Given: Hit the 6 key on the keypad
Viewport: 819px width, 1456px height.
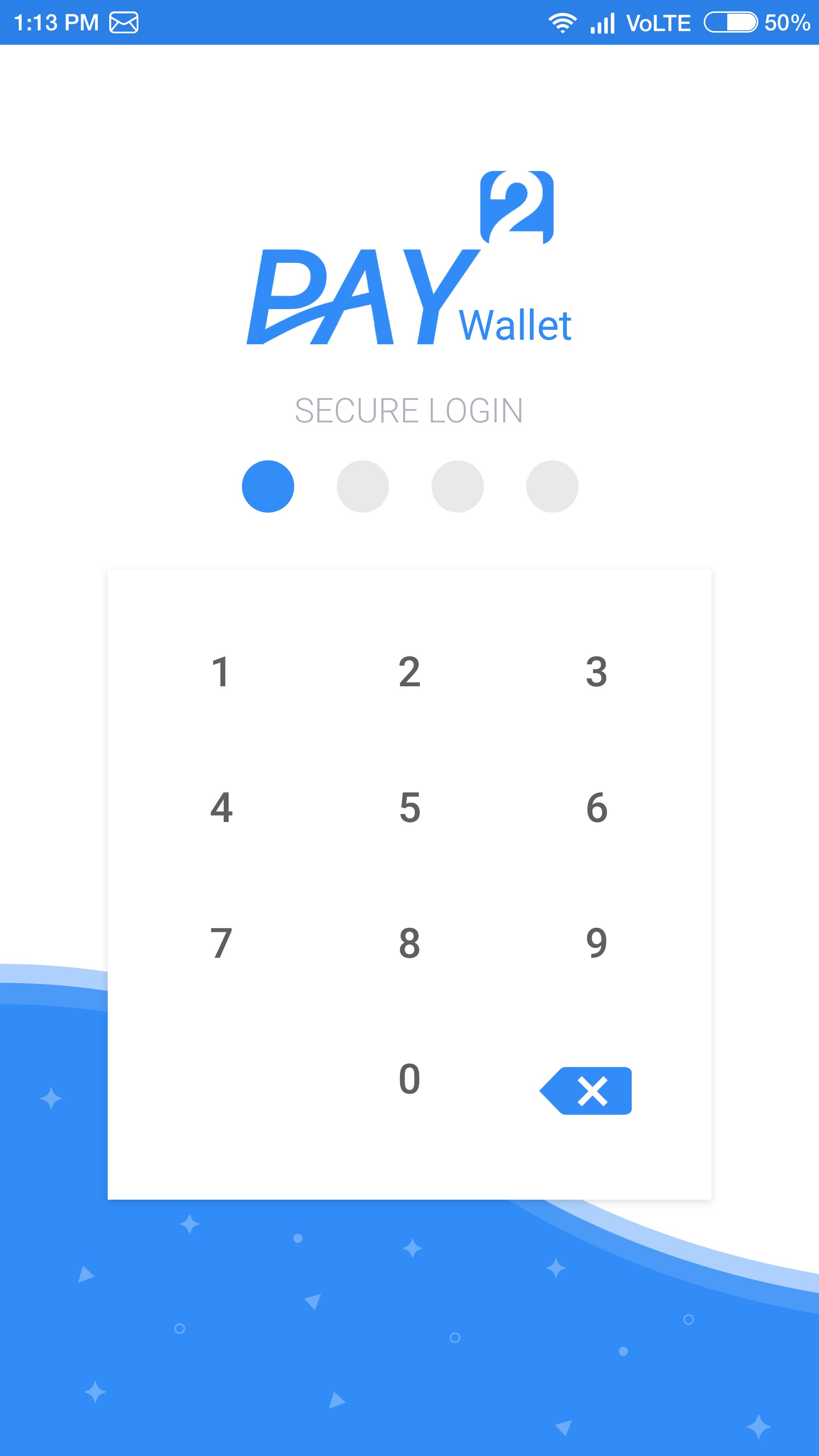Looking at the screenshot, I should coord(597,807).
